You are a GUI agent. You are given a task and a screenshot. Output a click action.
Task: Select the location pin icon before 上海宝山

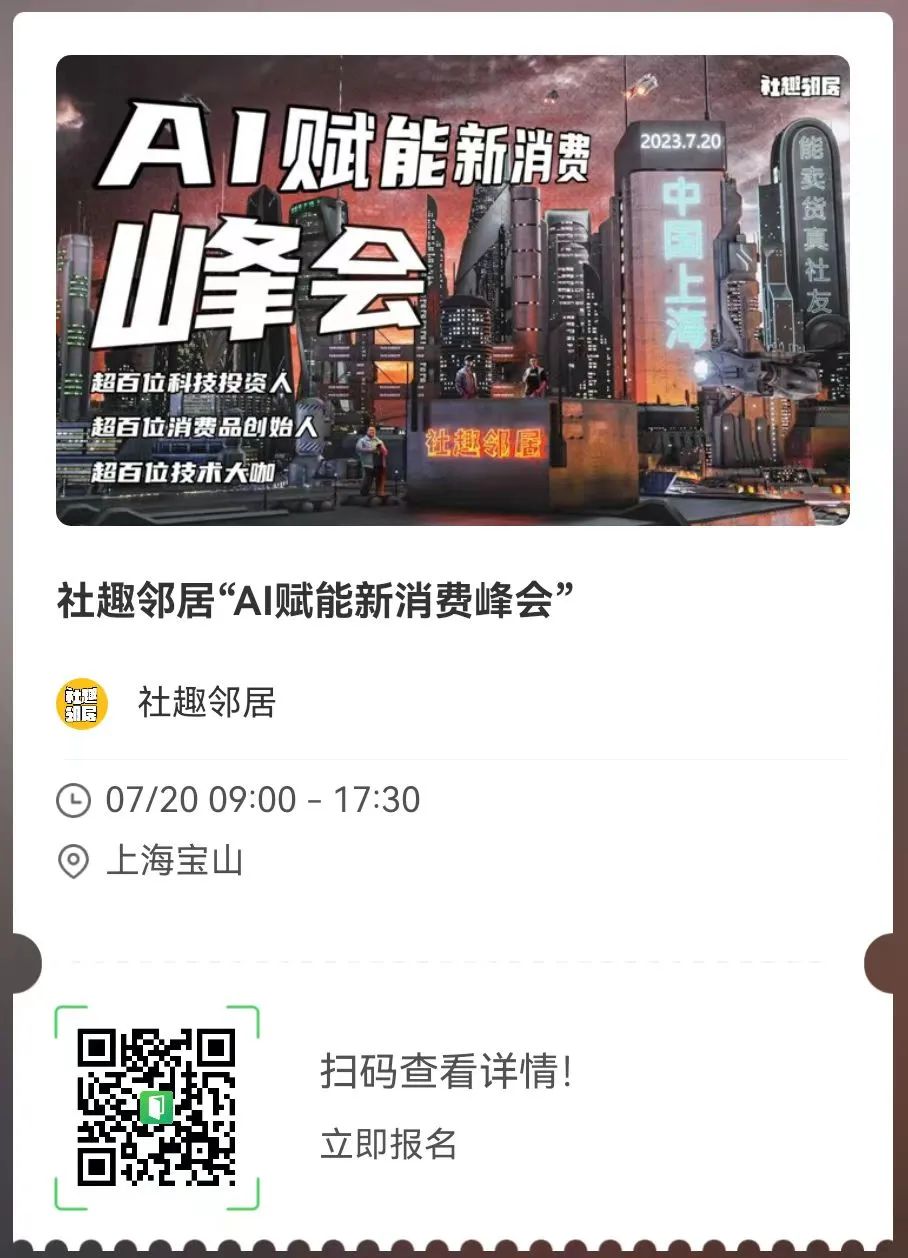tap(75, 861)
